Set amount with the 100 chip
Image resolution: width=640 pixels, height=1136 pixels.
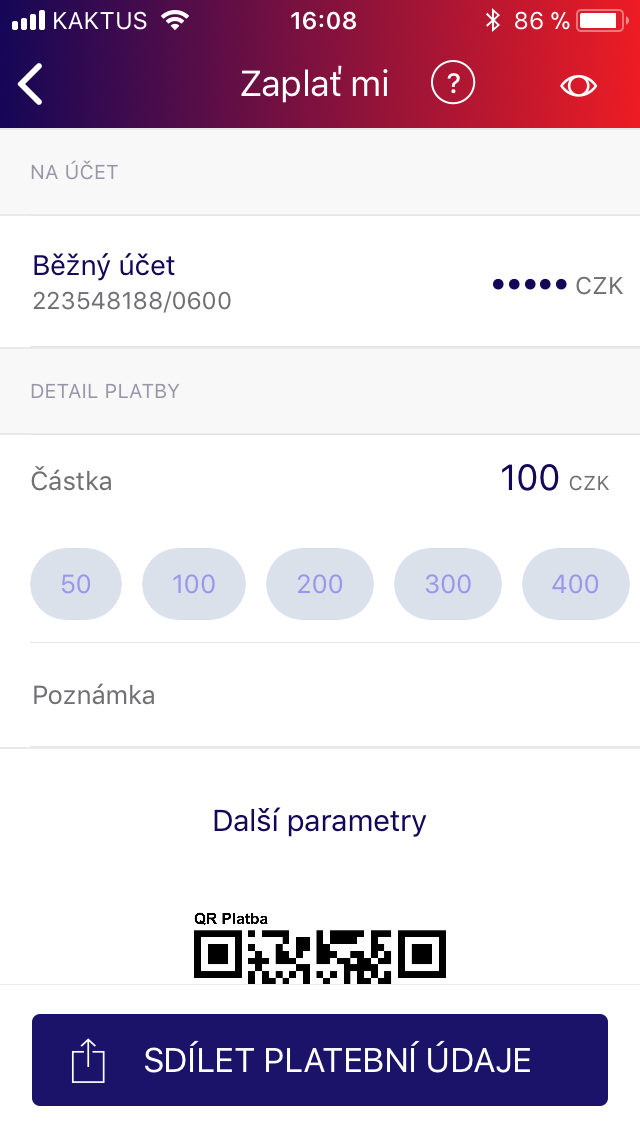194,584
